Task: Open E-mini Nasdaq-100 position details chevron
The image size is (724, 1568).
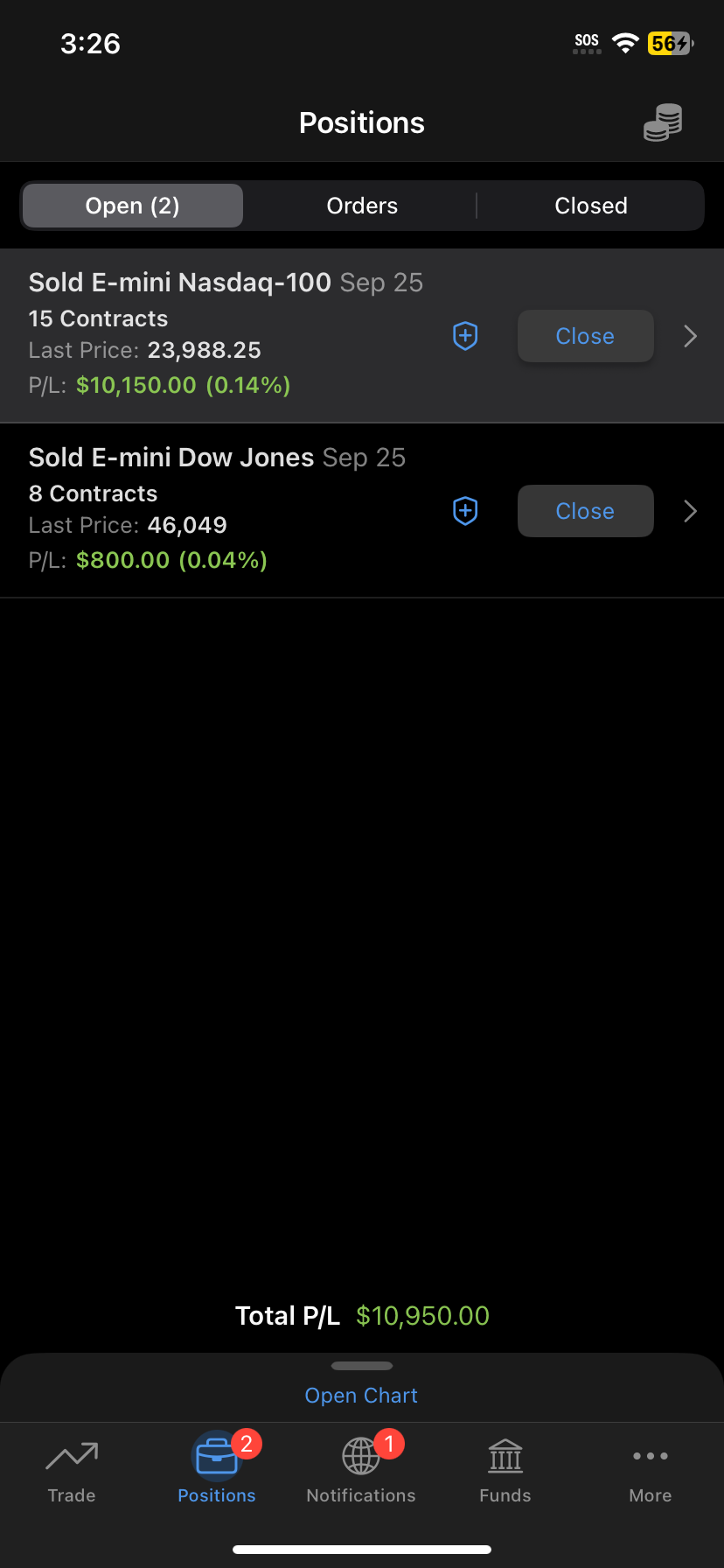Action: click(x=691, y=336)
